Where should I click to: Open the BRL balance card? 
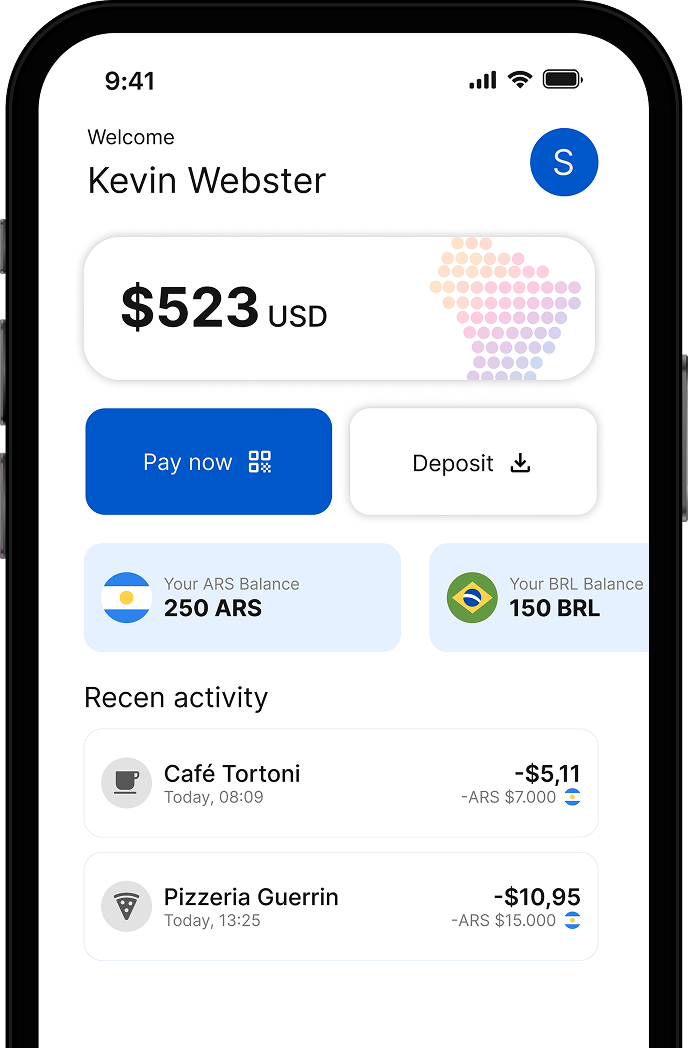(x=540, y=597)
